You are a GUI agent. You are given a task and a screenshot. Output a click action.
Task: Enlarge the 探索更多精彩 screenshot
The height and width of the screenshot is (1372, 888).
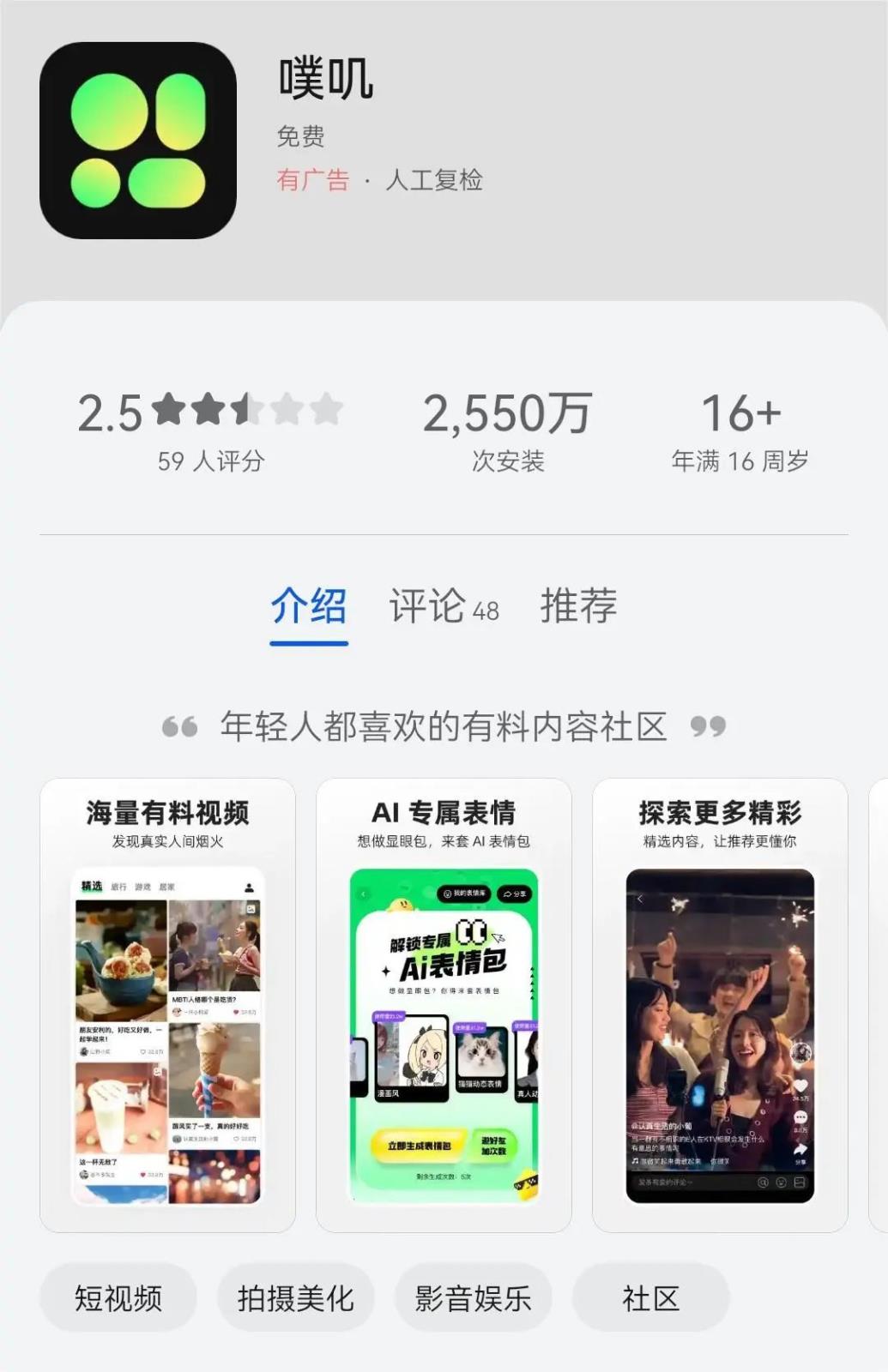click(720, 1005)
